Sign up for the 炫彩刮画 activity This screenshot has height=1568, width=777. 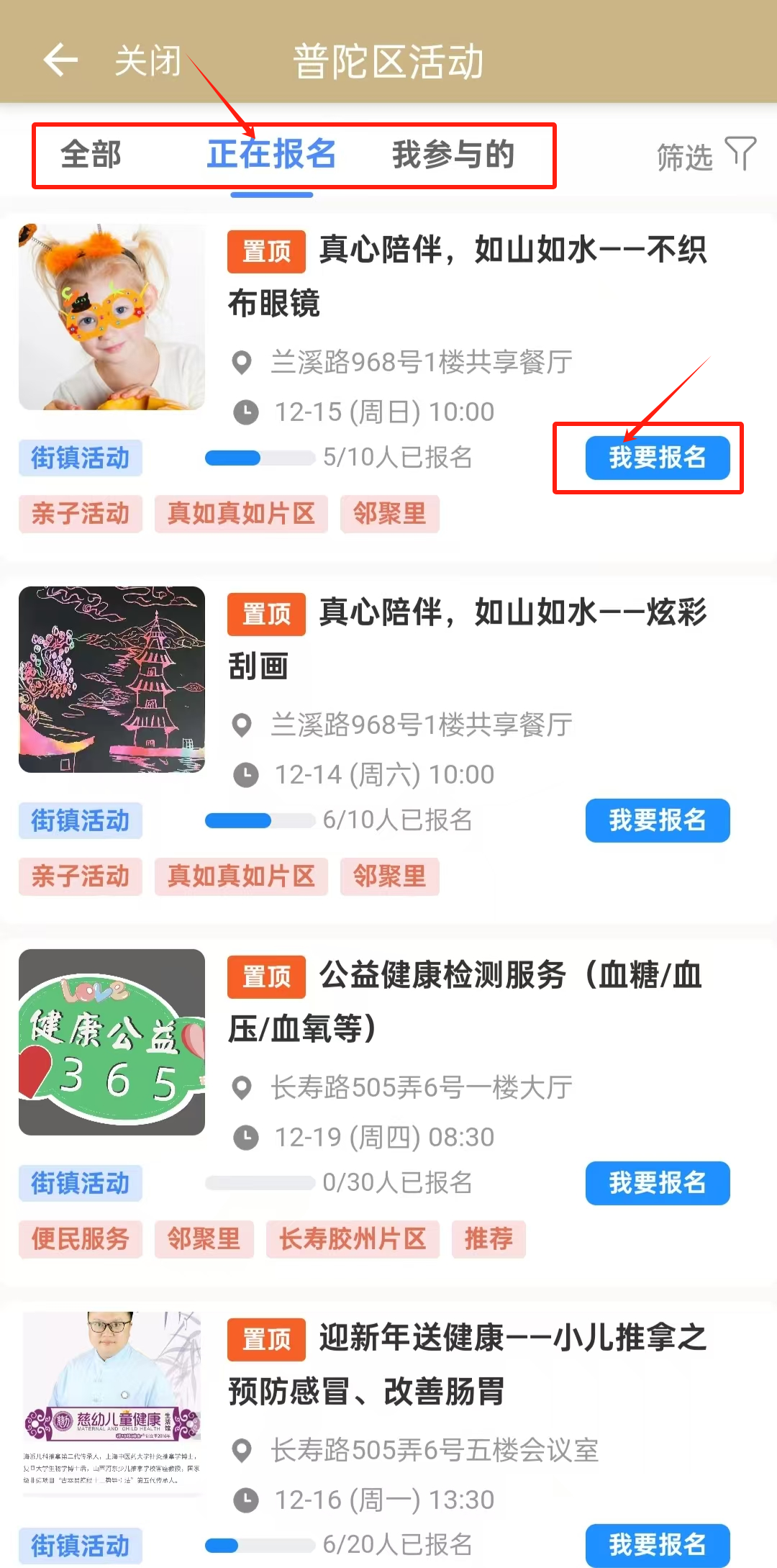pyautogui.click(x=657, y=820)
